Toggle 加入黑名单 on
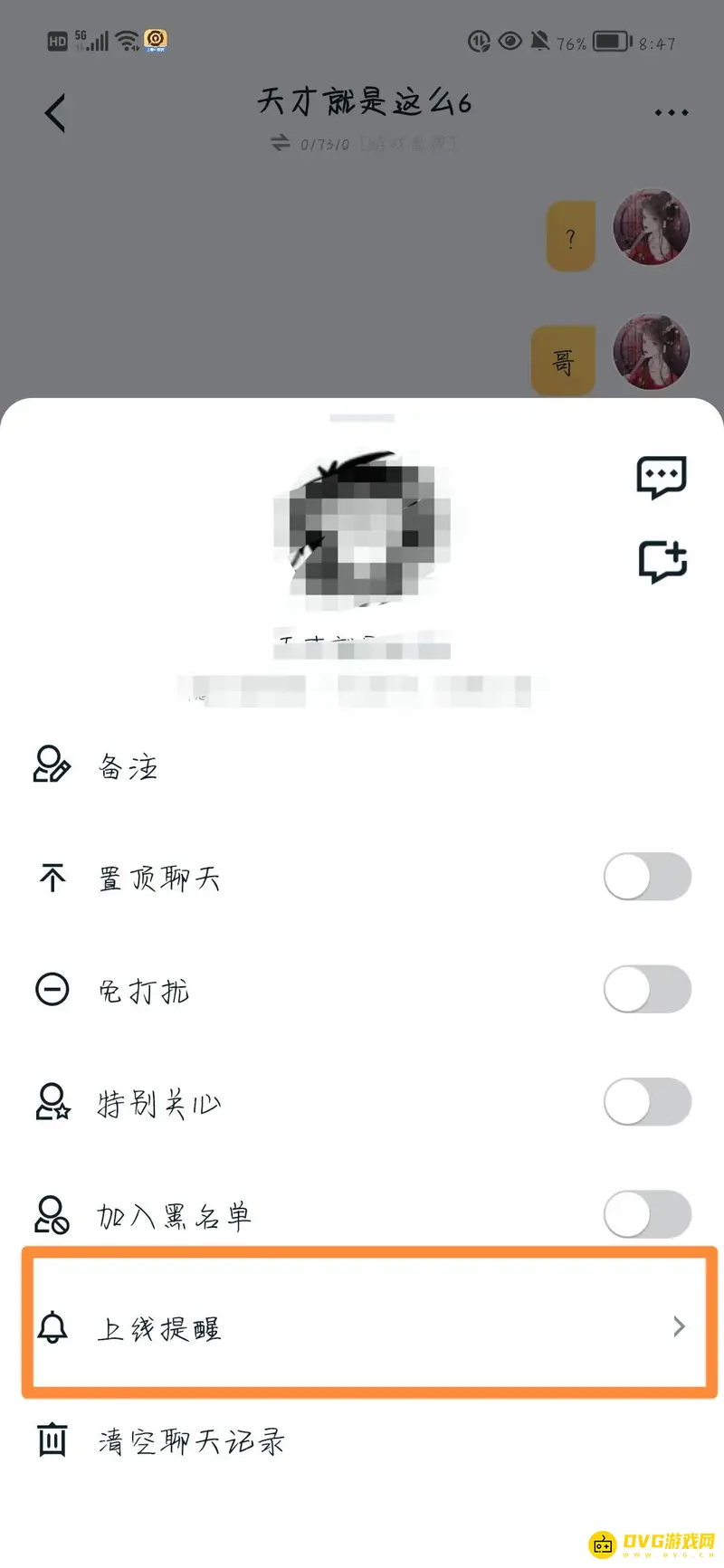The width and height of the screenshot is (724, 1568). [648, 1214]
